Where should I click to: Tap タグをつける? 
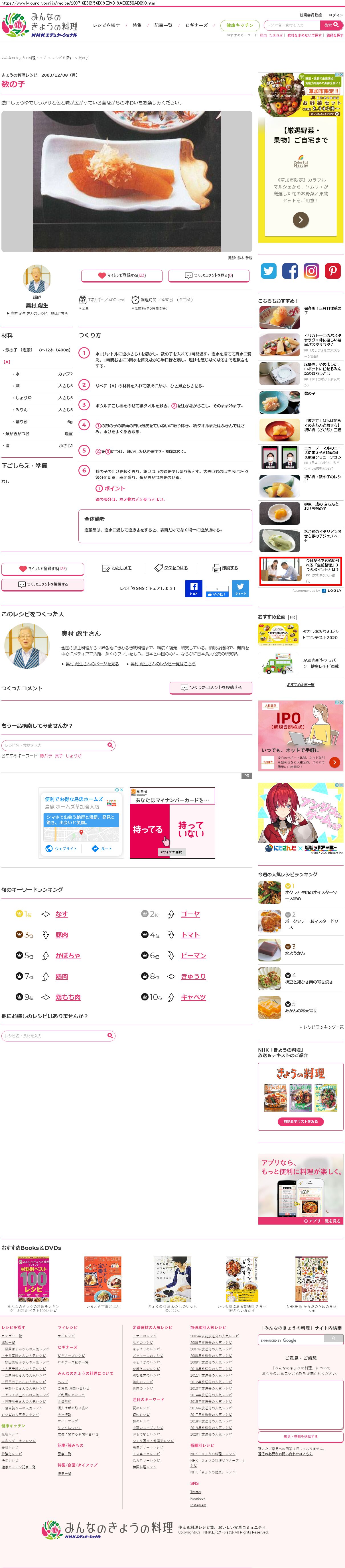click(x=171, y=568)
